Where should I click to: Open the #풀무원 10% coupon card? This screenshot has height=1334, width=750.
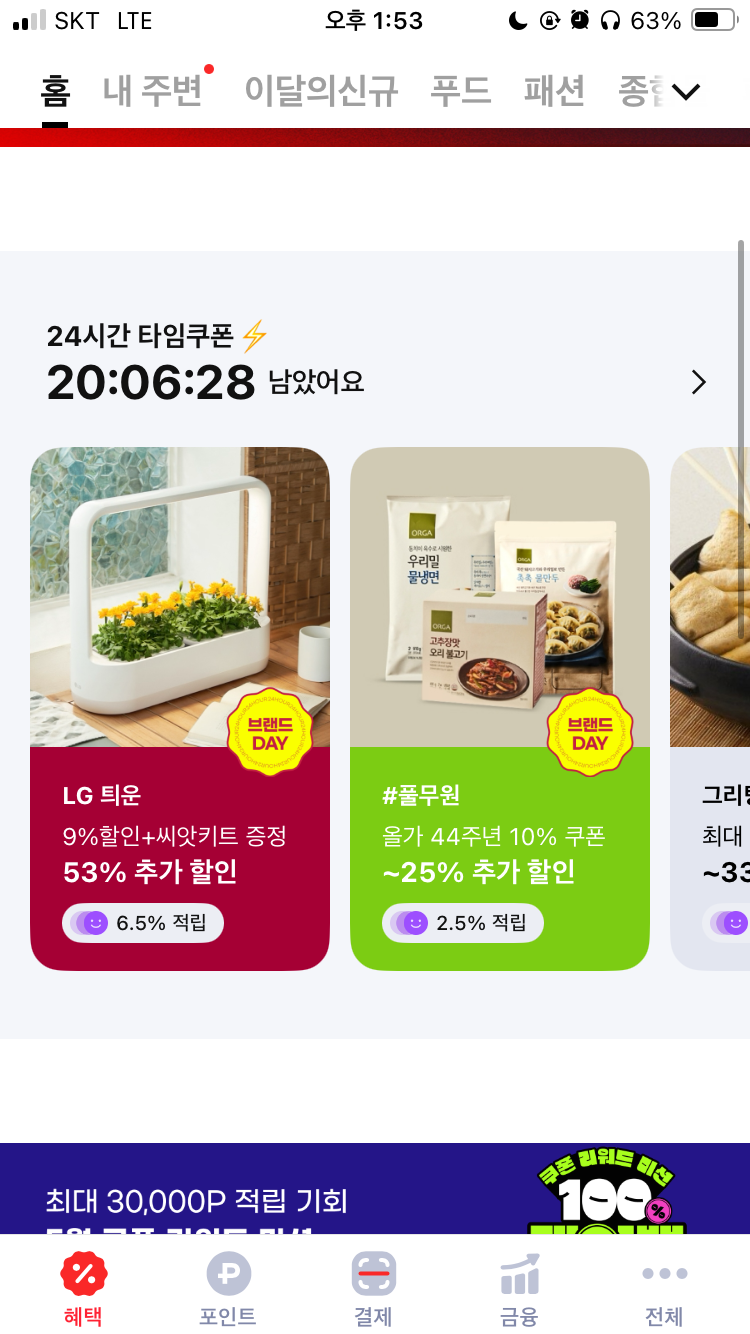500,708
